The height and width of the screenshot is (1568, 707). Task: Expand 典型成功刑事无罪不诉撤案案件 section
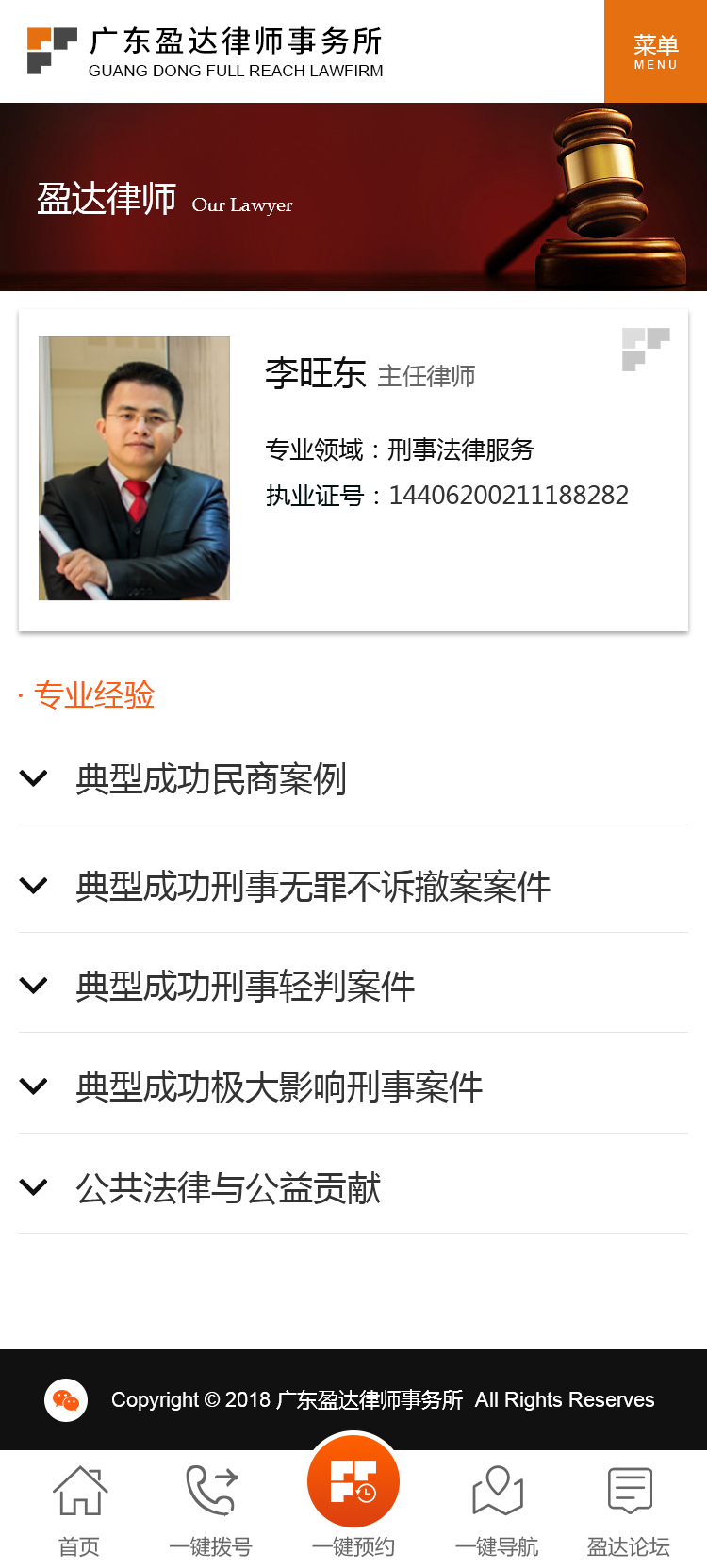pyautogui.click(x=313, y=887)
